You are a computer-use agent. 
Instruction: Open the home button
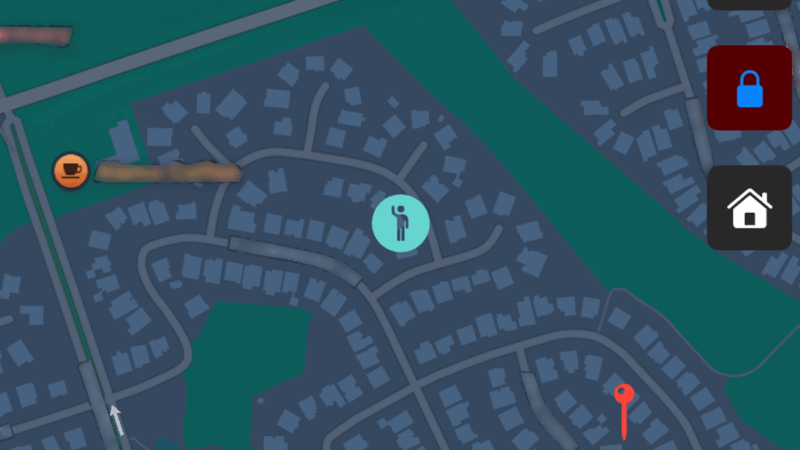tap(749, 208)
